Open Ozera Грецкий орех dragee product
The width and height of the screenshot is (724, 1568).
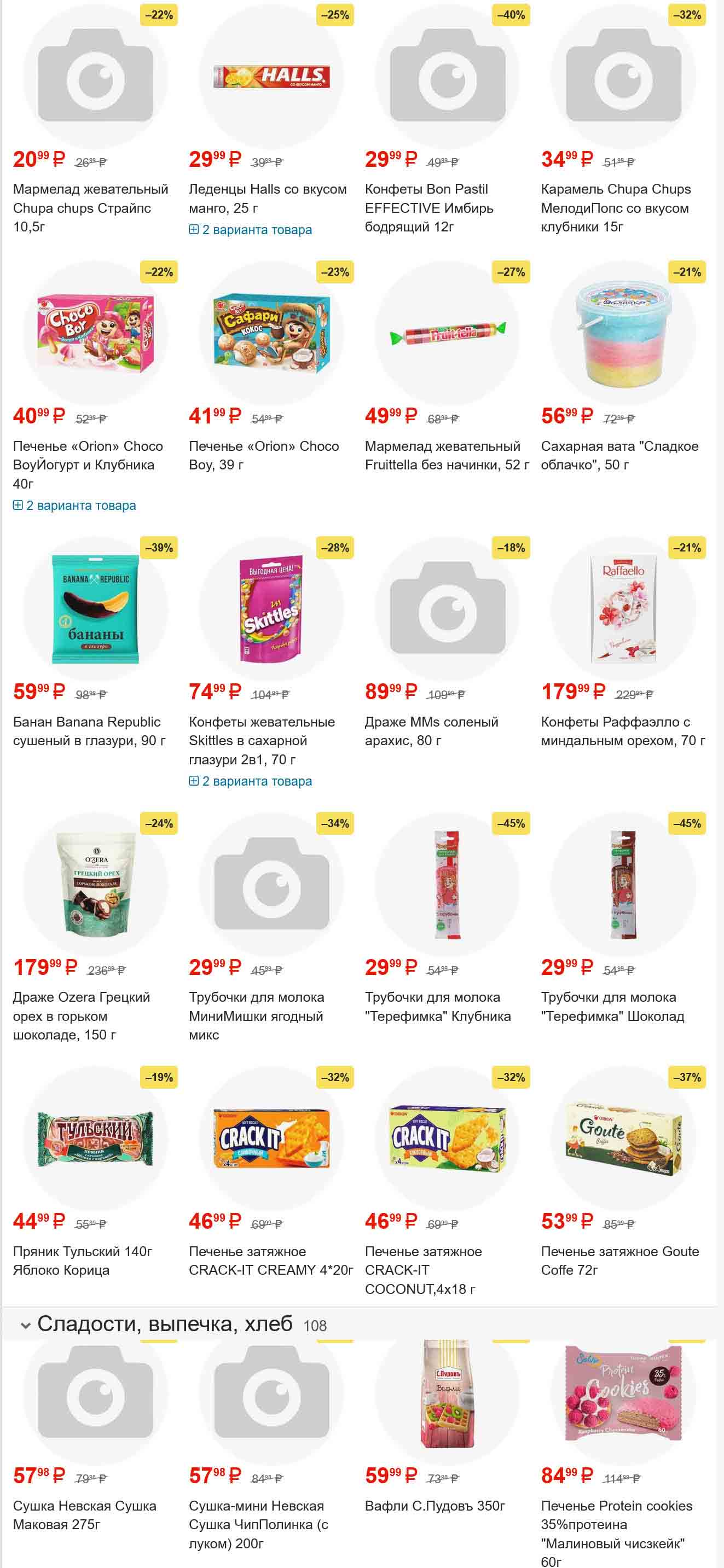point(81,1015)
